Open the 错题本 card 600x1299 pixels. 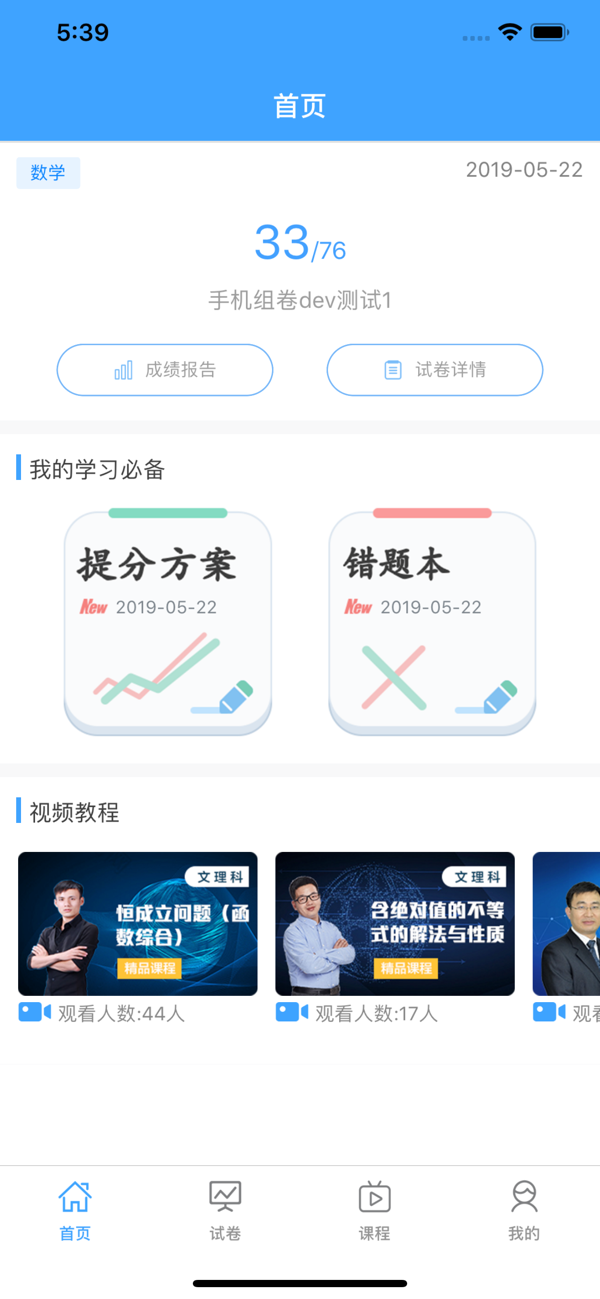[x=432, y=624]
